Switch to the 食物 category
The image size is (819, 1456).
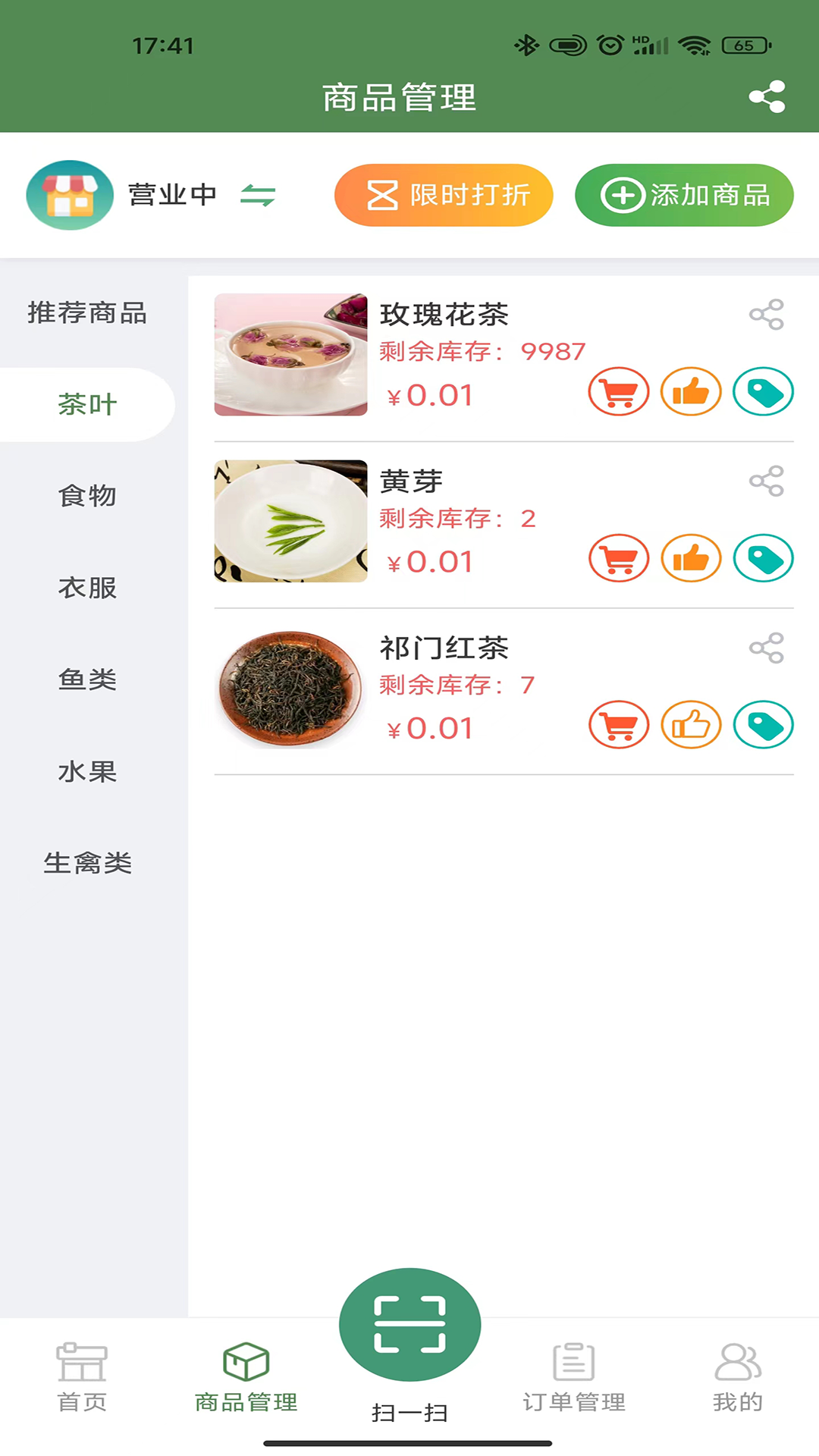87,496
